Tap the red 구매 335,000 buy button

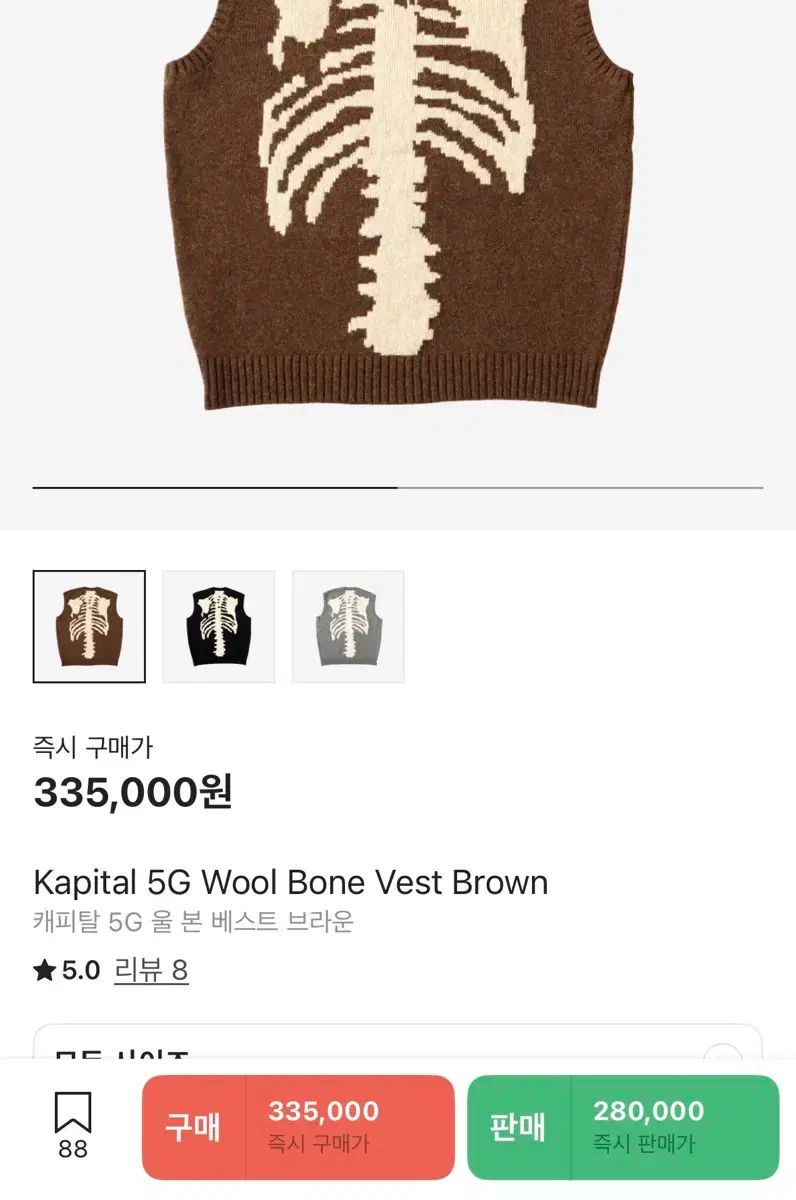298,1127
